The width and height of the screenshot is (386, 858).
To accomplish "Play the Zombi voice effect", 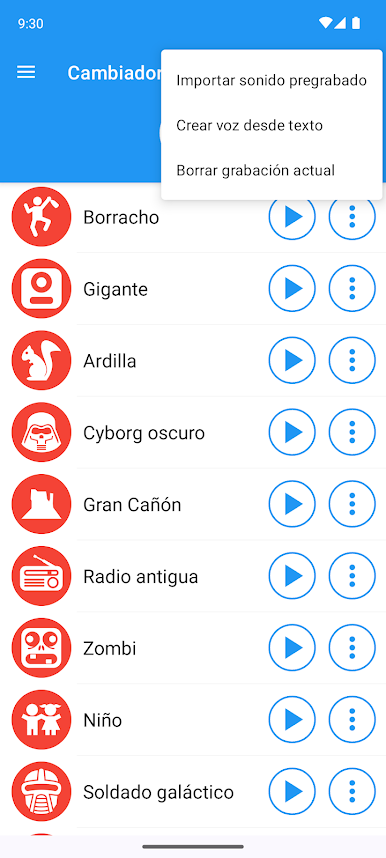I will 292,648.
